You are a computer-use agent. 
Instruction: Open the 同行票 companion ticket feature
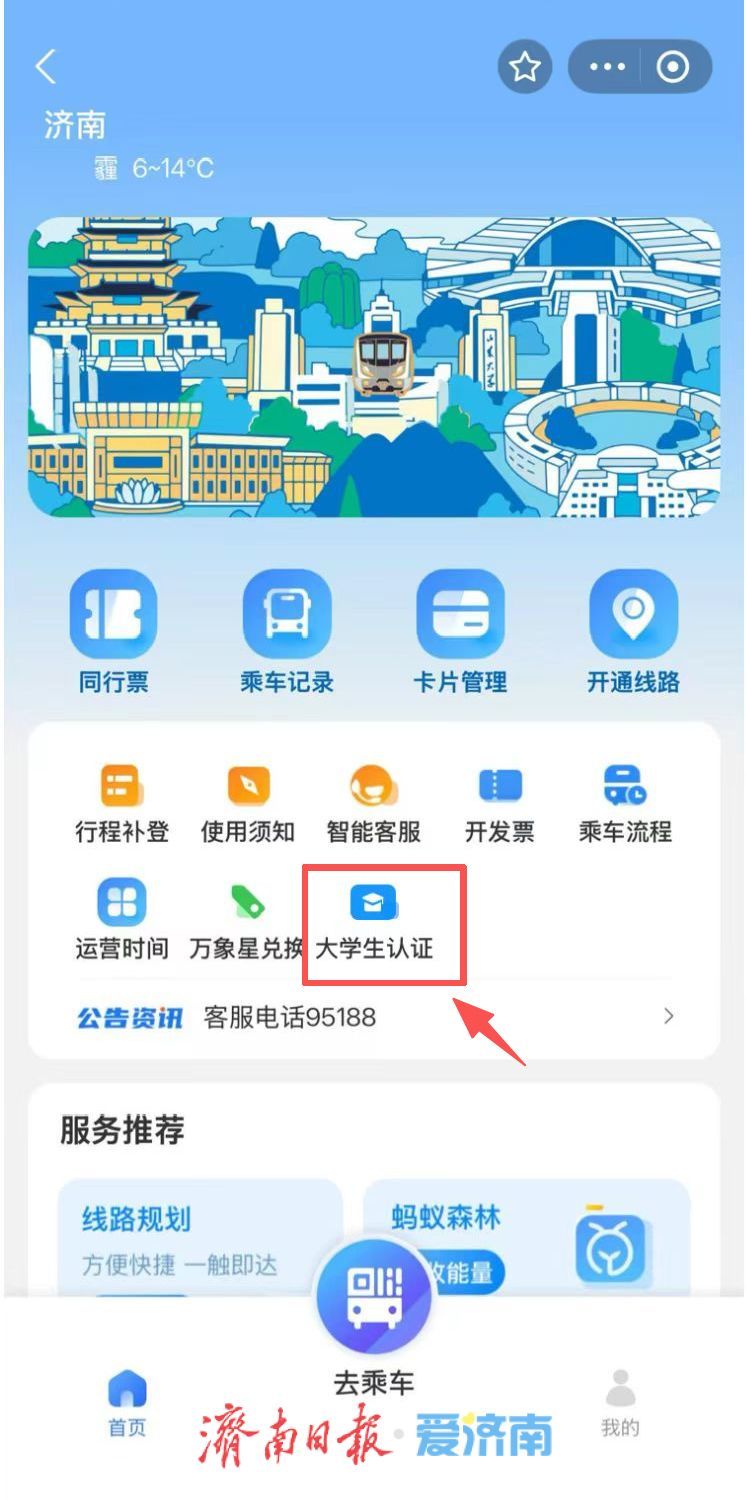tap(113, 628)
